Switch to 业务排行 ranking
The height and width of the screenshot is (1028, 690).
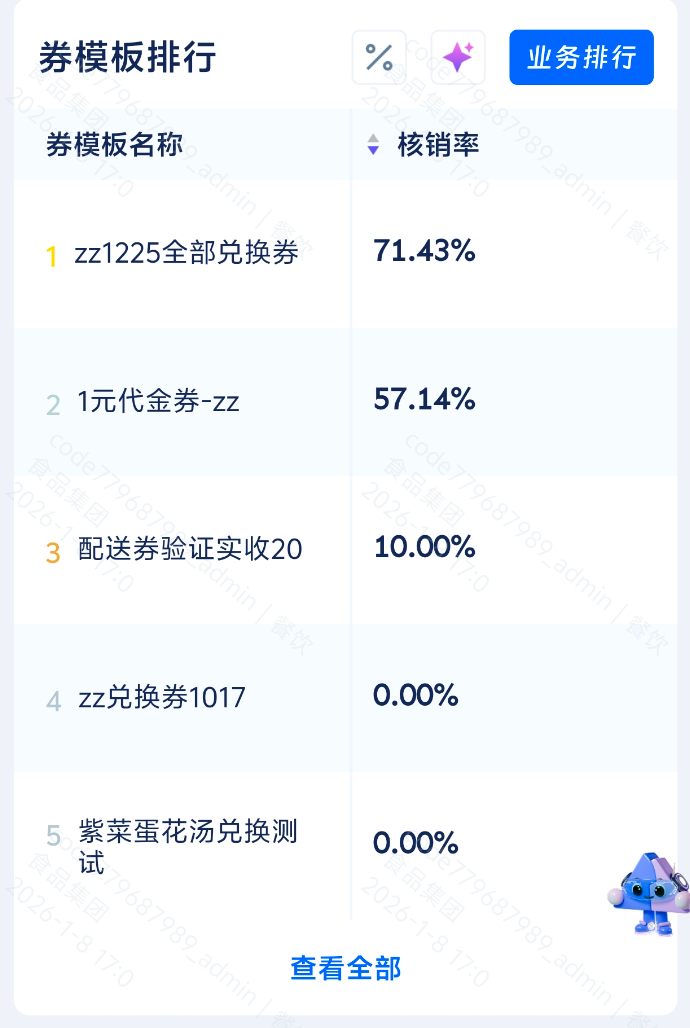[581, 57]
